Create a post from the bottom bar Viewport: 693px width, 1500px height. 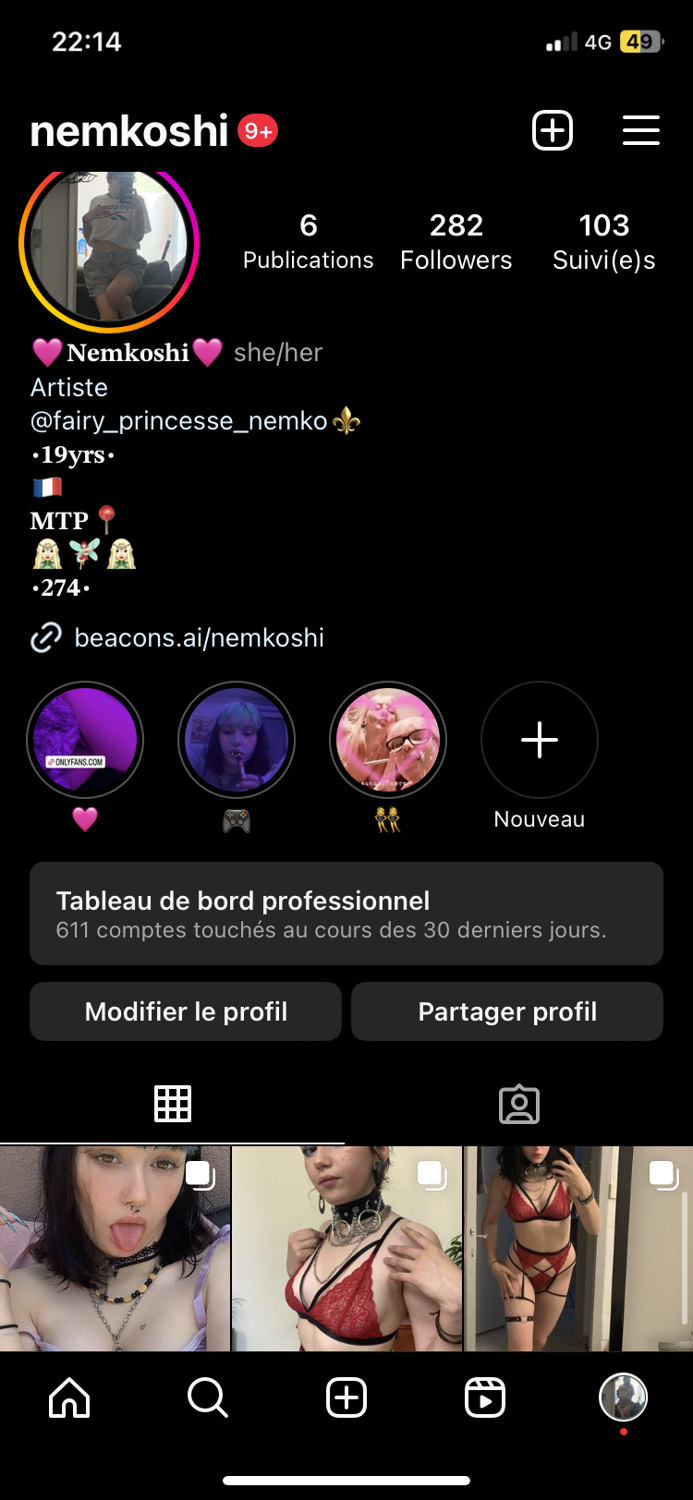point(347,1397)
